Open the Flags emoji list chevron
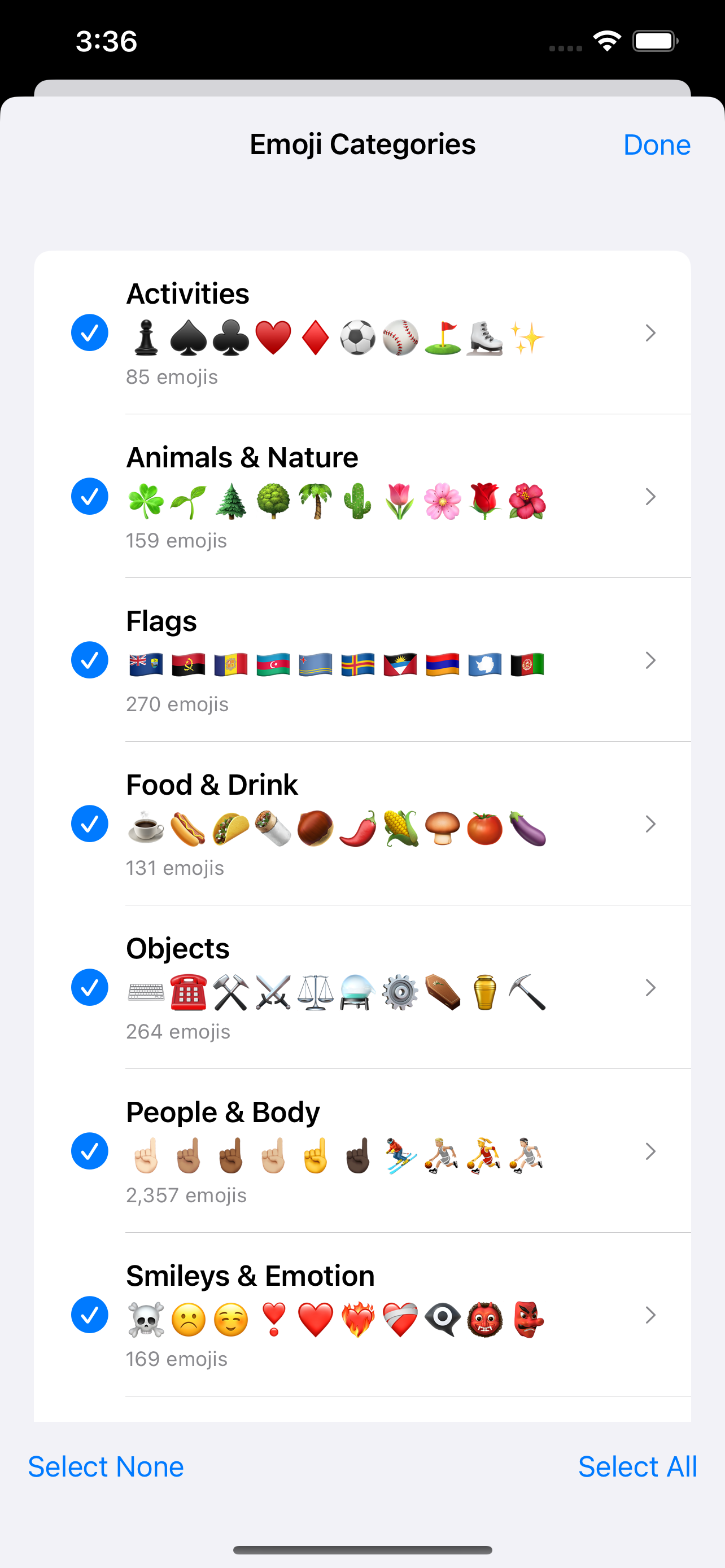 (650, 660)
